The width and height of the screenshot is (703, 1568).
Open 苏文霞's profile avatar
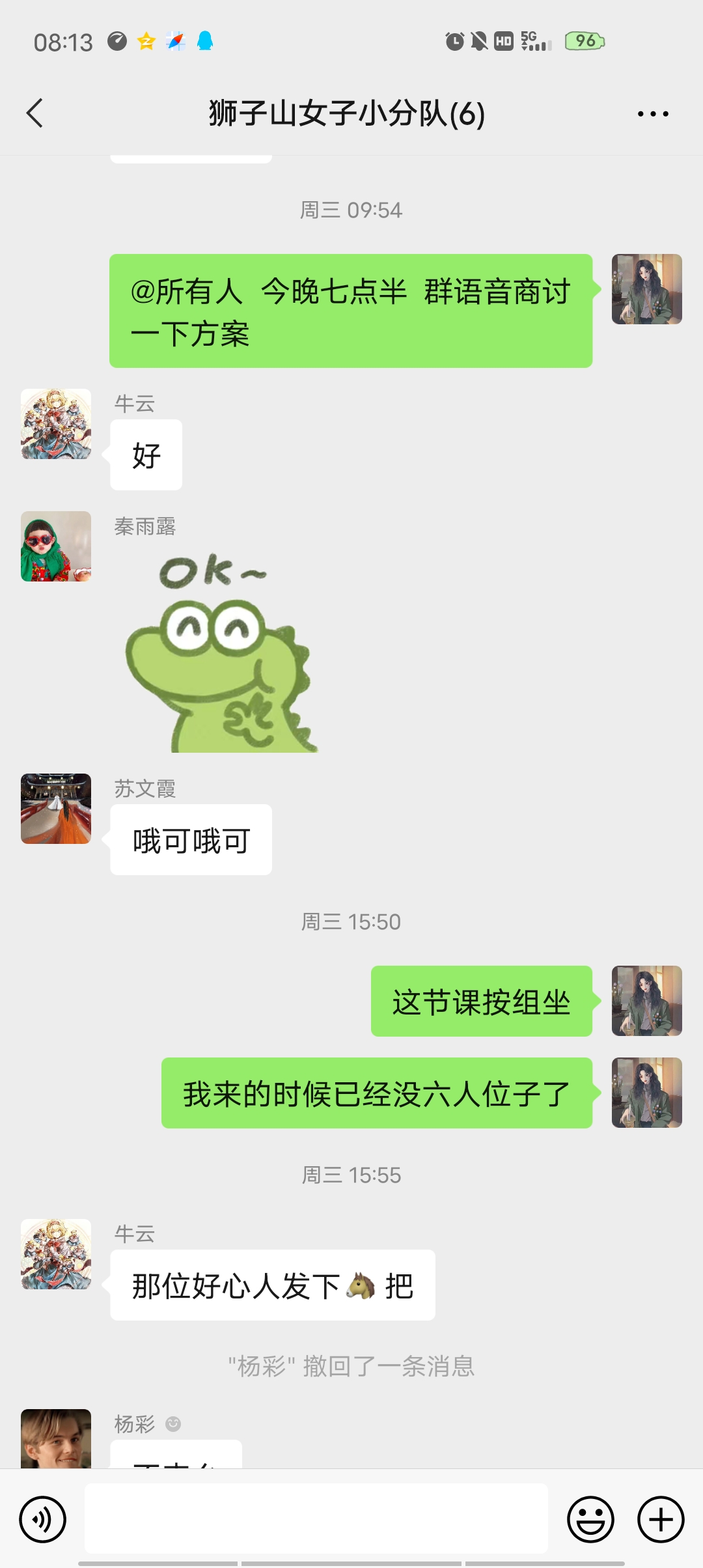[x=56, y=809]
